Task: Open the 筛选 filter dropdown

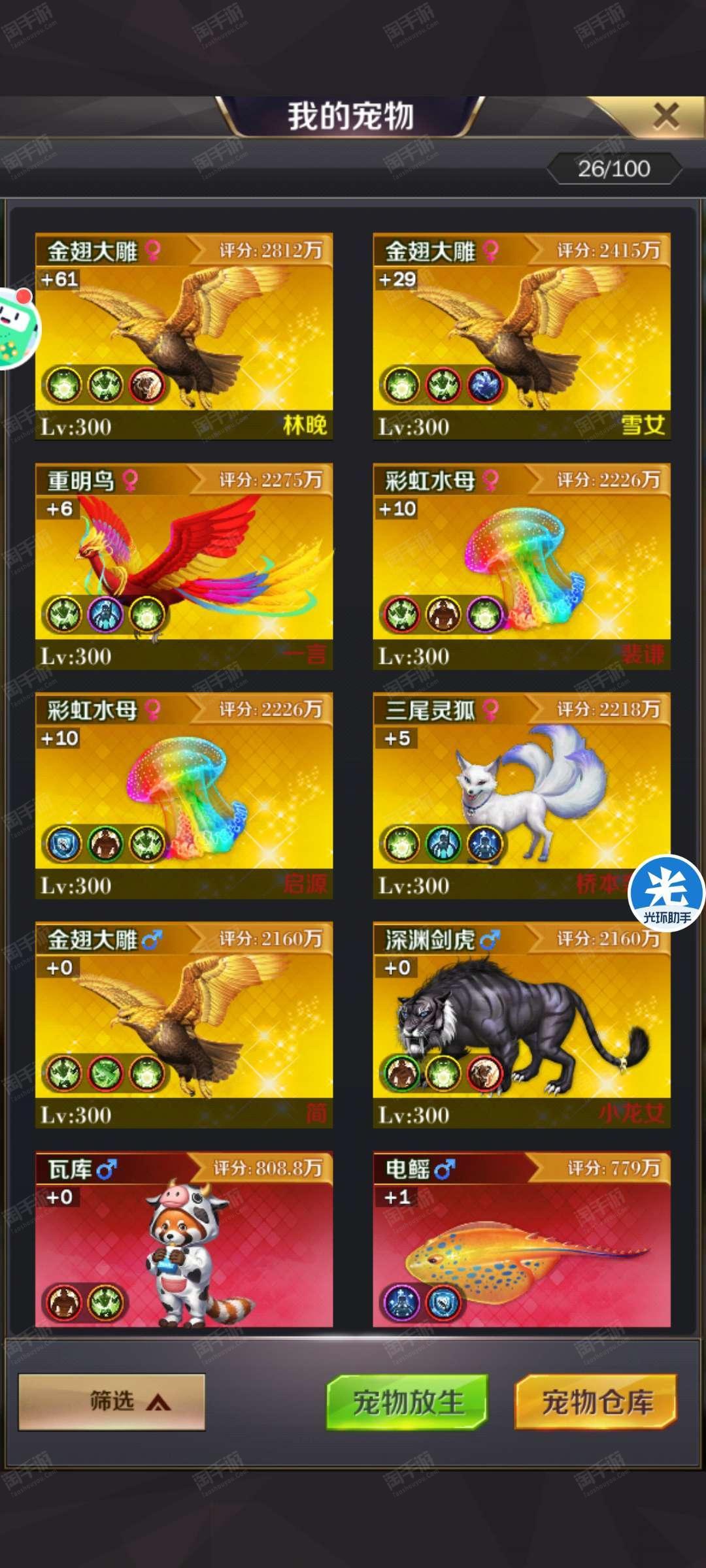Action: 112,1402
